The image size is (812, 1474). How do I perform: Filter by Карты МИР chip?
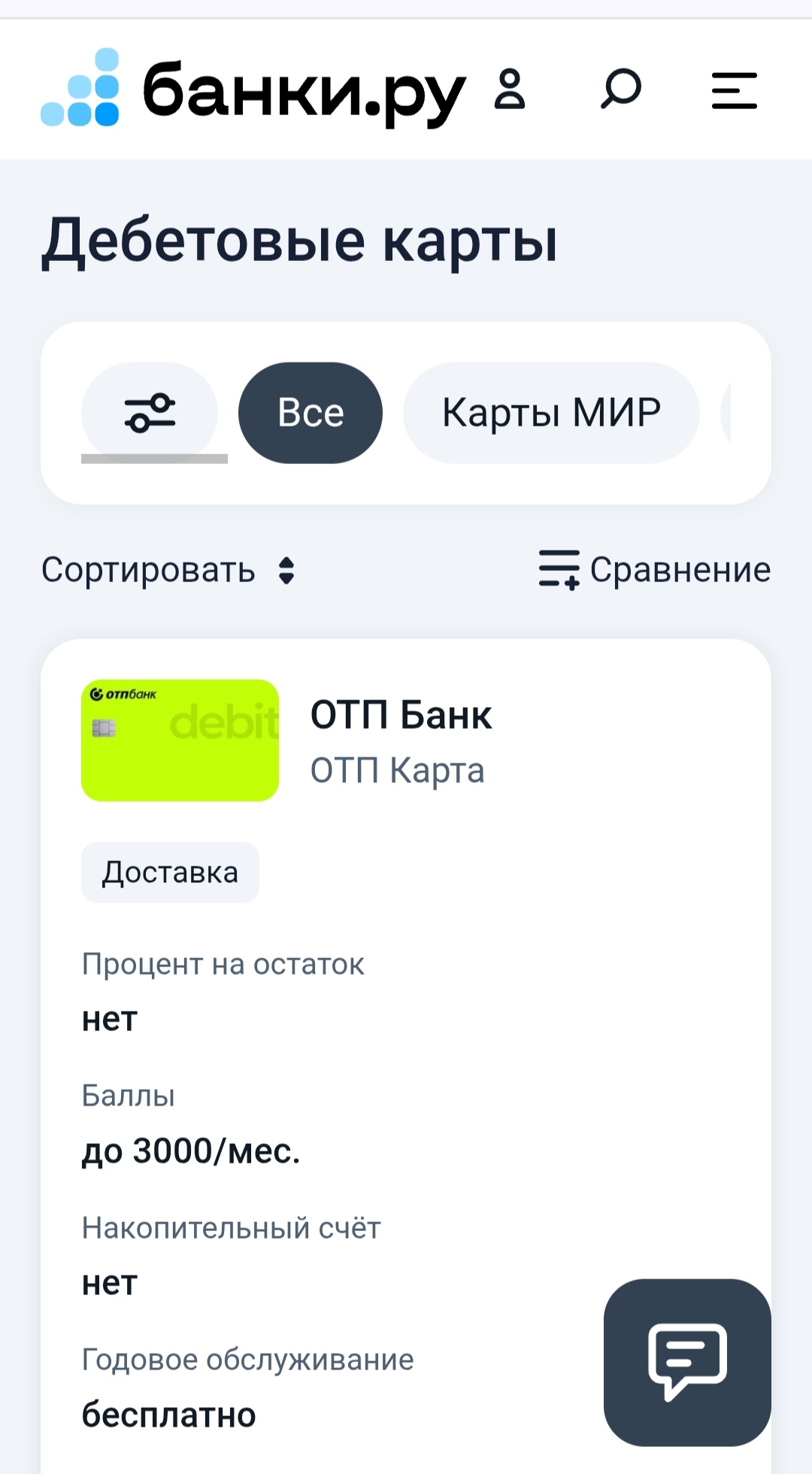pyautogui.click(x=551, y=413)
